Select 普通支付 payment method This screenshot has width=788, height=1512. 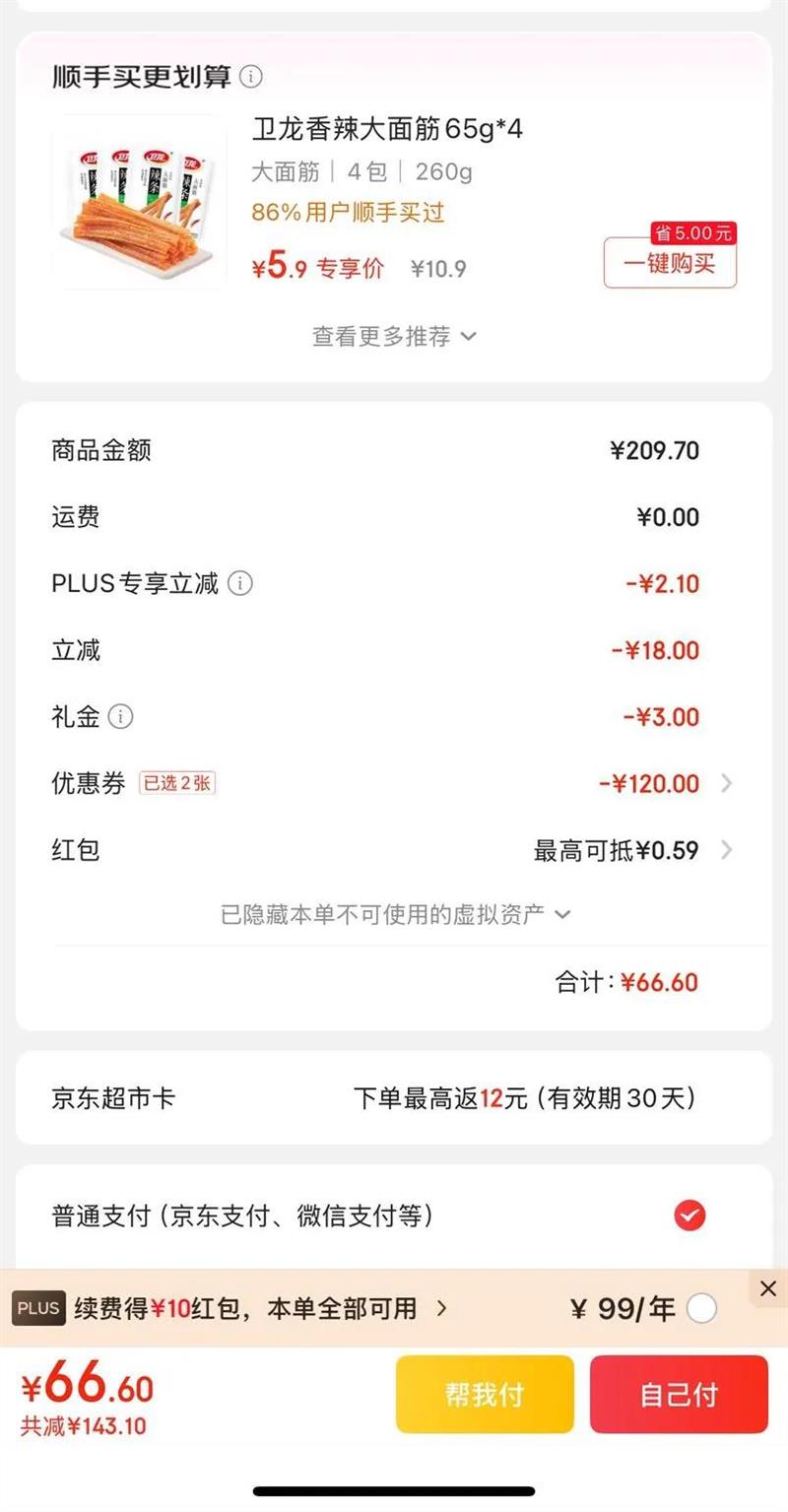(689, 1216)
